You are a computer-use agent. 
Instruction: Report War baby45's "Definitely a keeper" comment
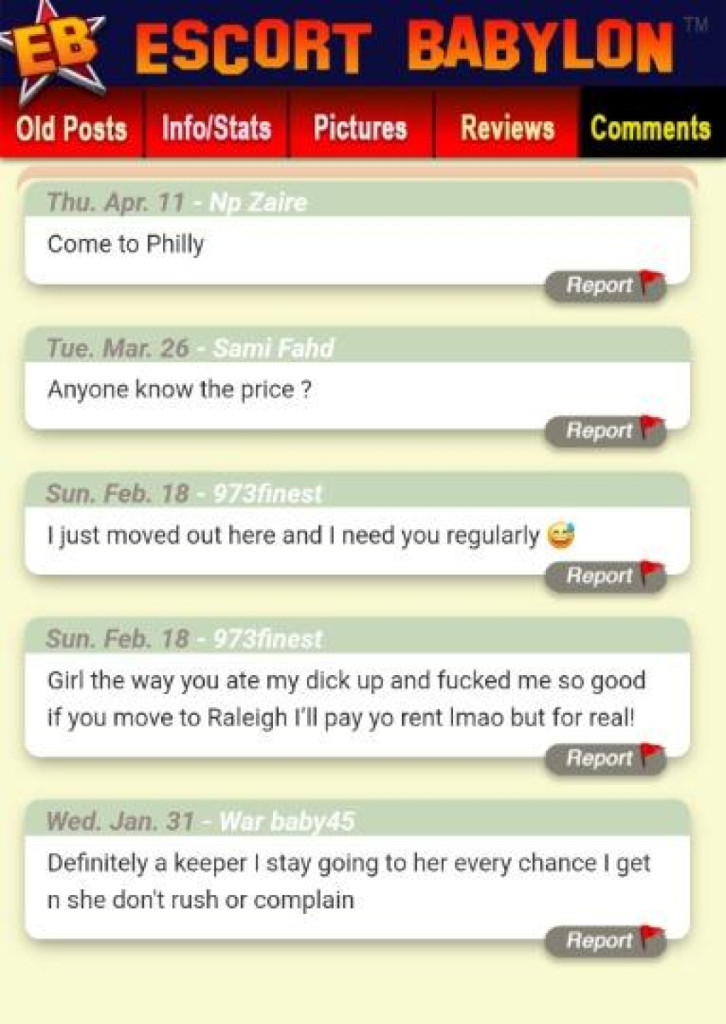[604, 941]
